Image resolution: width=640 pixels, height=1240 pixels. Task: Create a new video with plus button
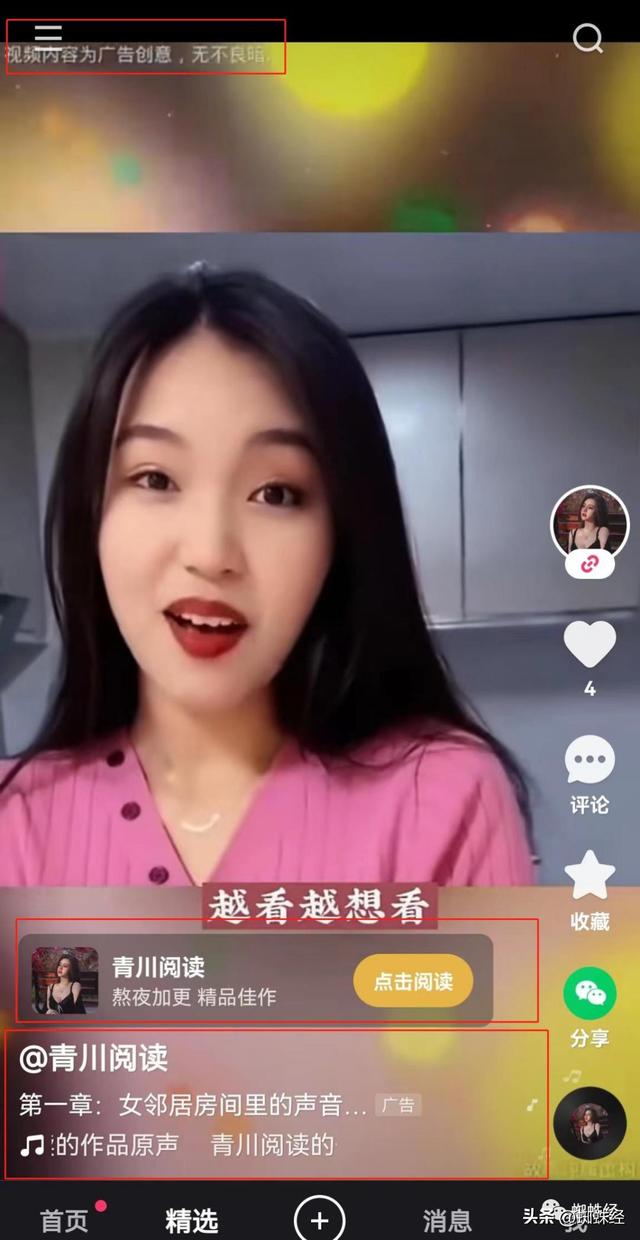point(319,1219)
